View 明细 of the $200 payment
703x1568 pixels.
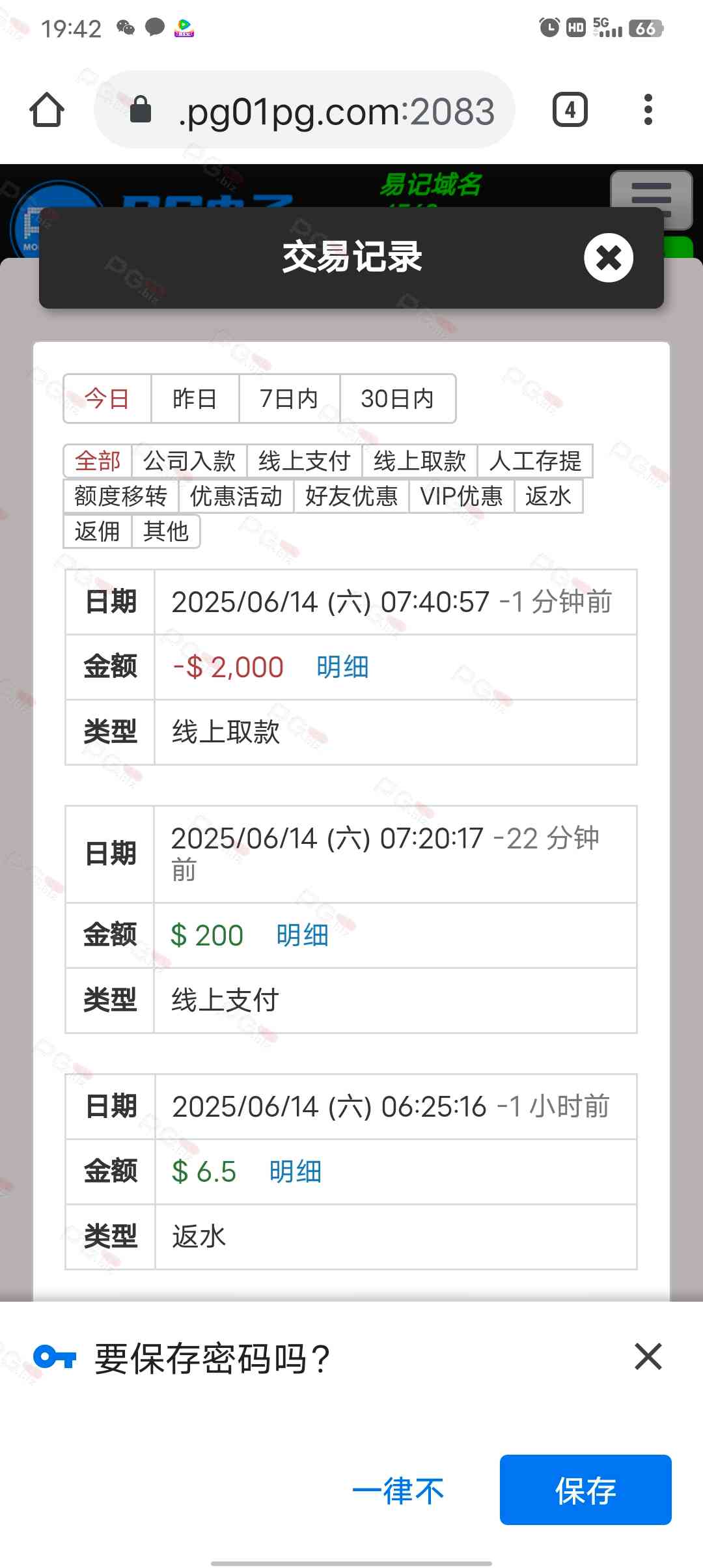[302, 936]
